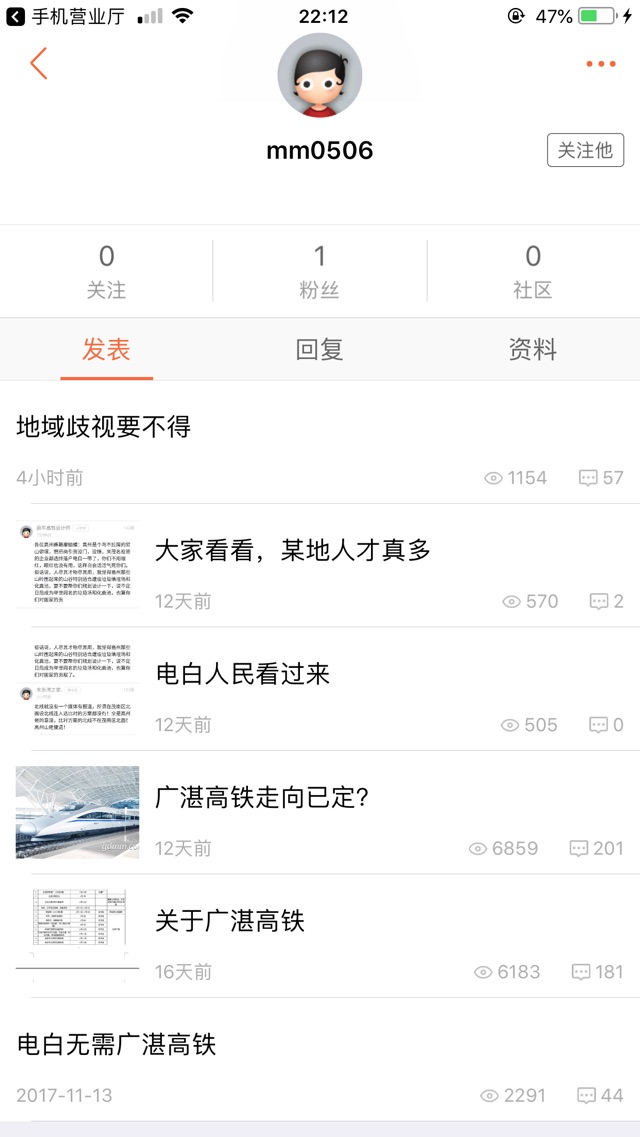
Task: Tap the 关注他 follow button
Action: point(585,150)
